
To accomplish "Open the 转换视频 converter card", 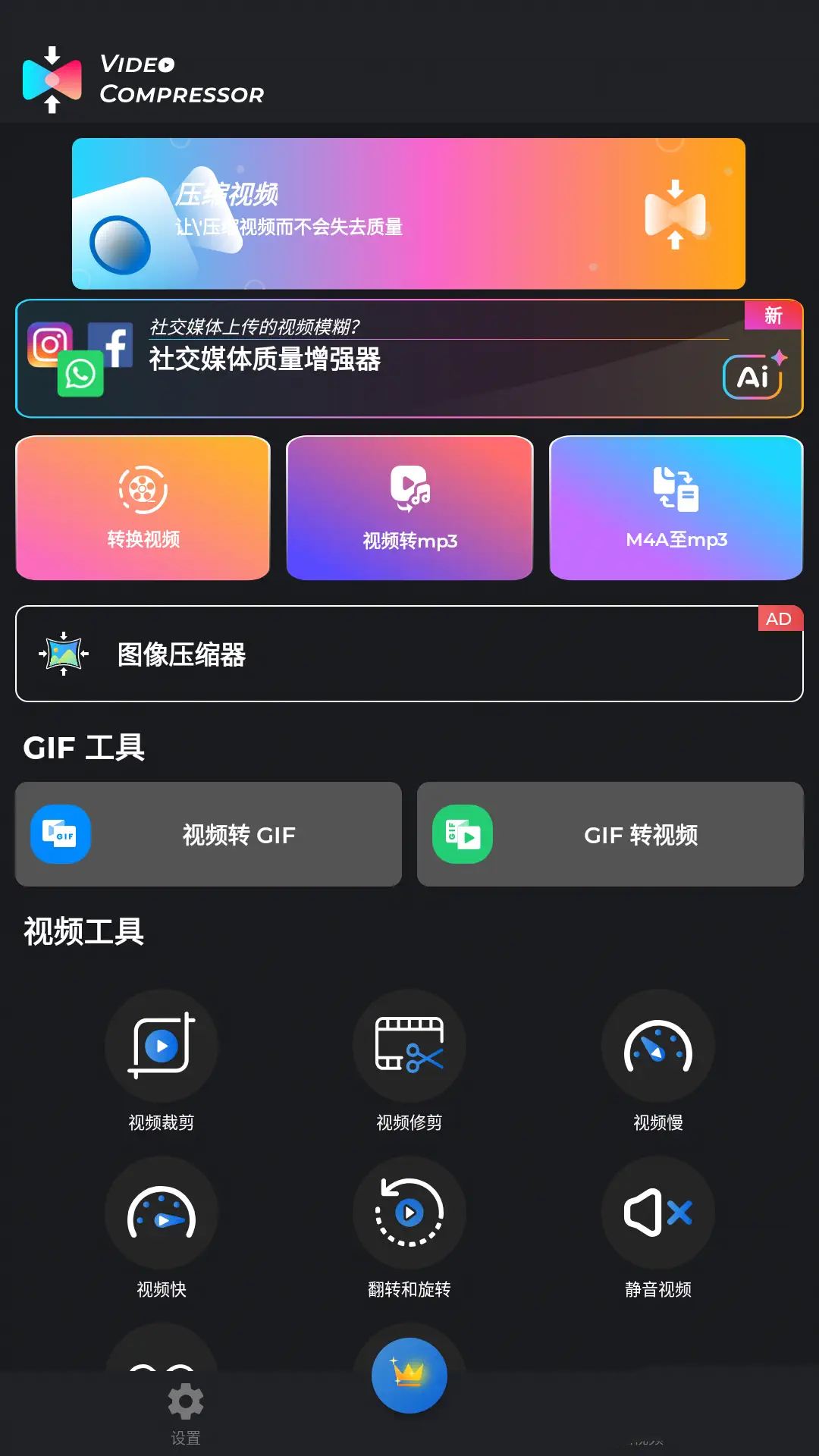I will point(142,508).
